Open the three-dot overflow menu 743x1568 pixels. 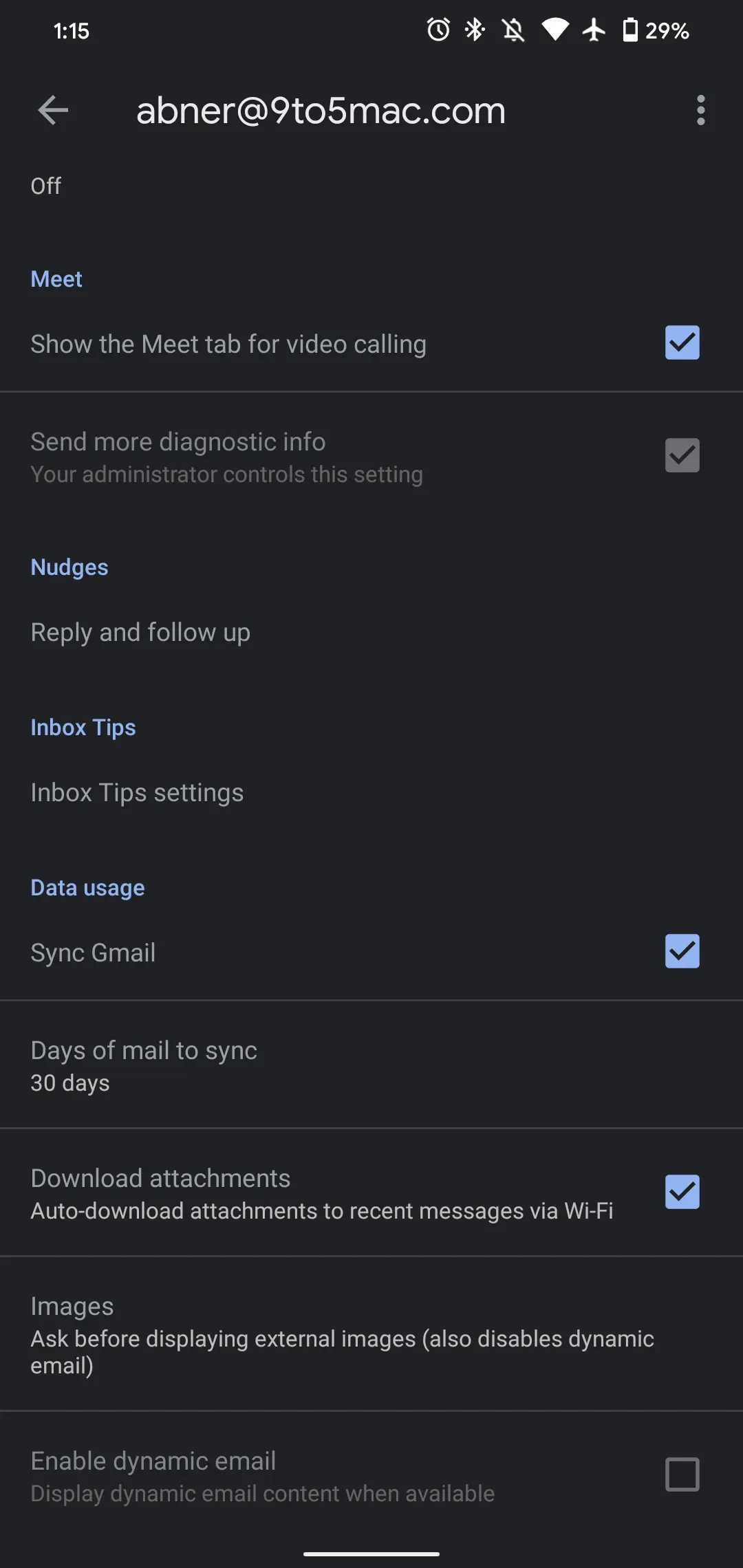(700, 110)
